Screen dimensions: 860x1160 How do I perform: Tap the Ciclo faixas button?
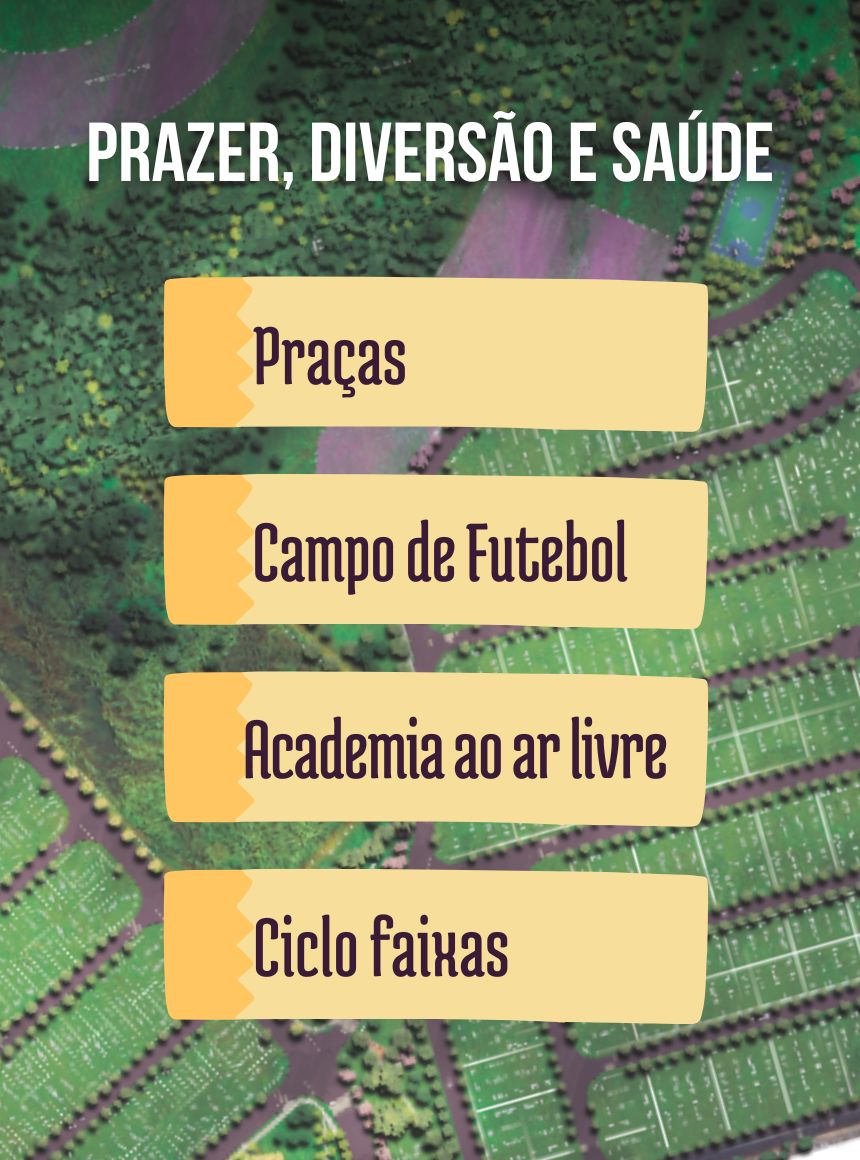pos(436,946)
